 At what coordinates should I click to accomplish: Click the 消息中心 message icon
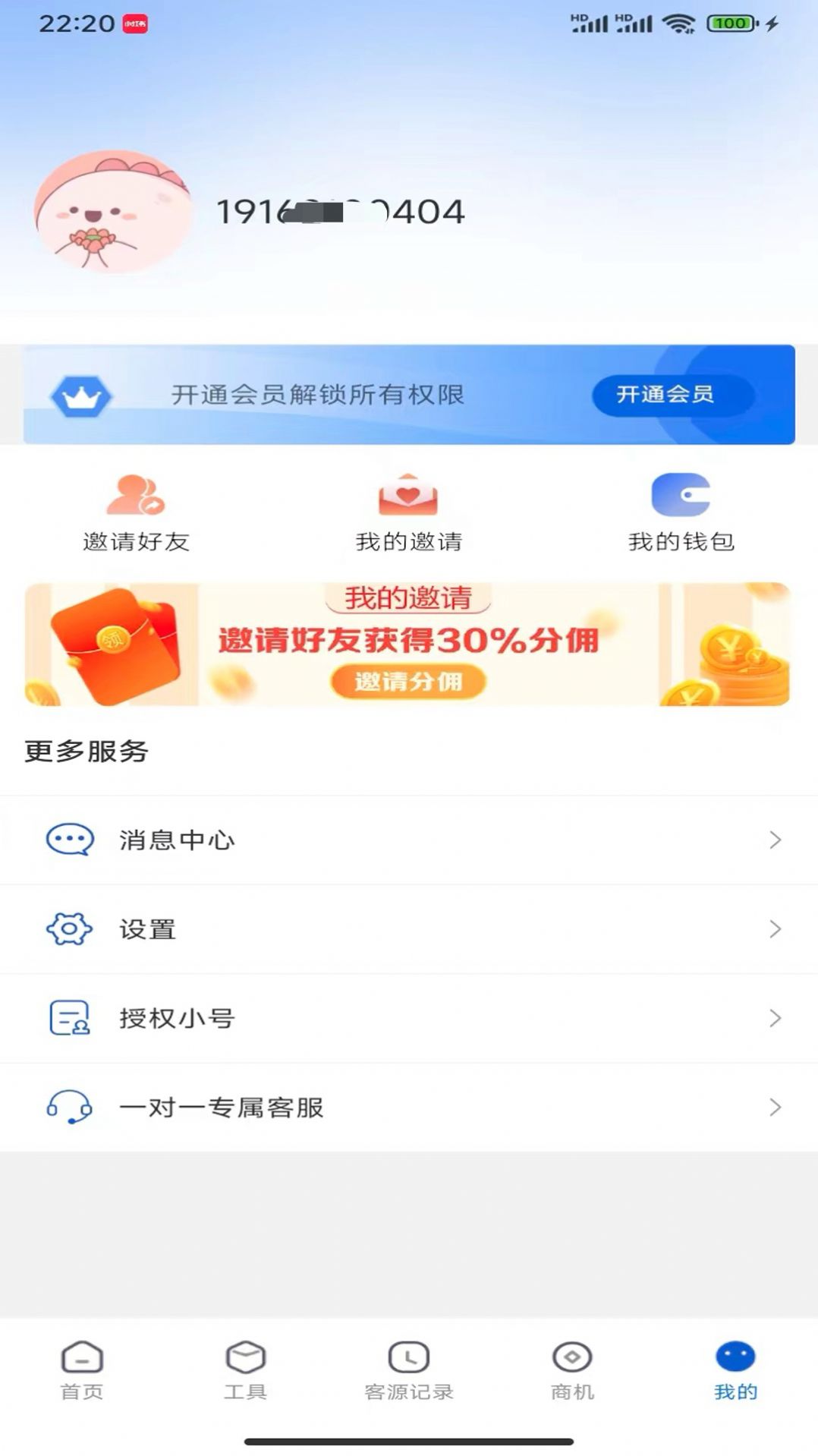coord(69,840)
